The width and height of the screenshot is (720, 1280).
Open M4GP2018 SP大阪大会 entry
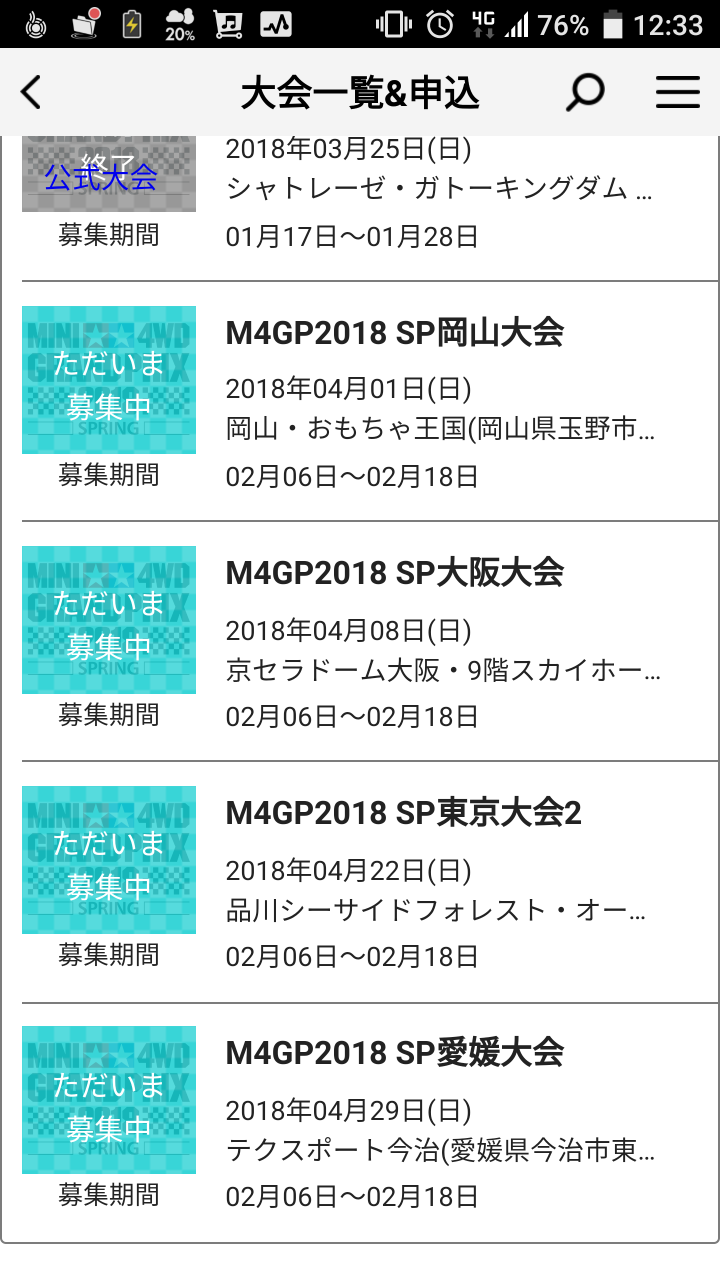tap(360, 641)
